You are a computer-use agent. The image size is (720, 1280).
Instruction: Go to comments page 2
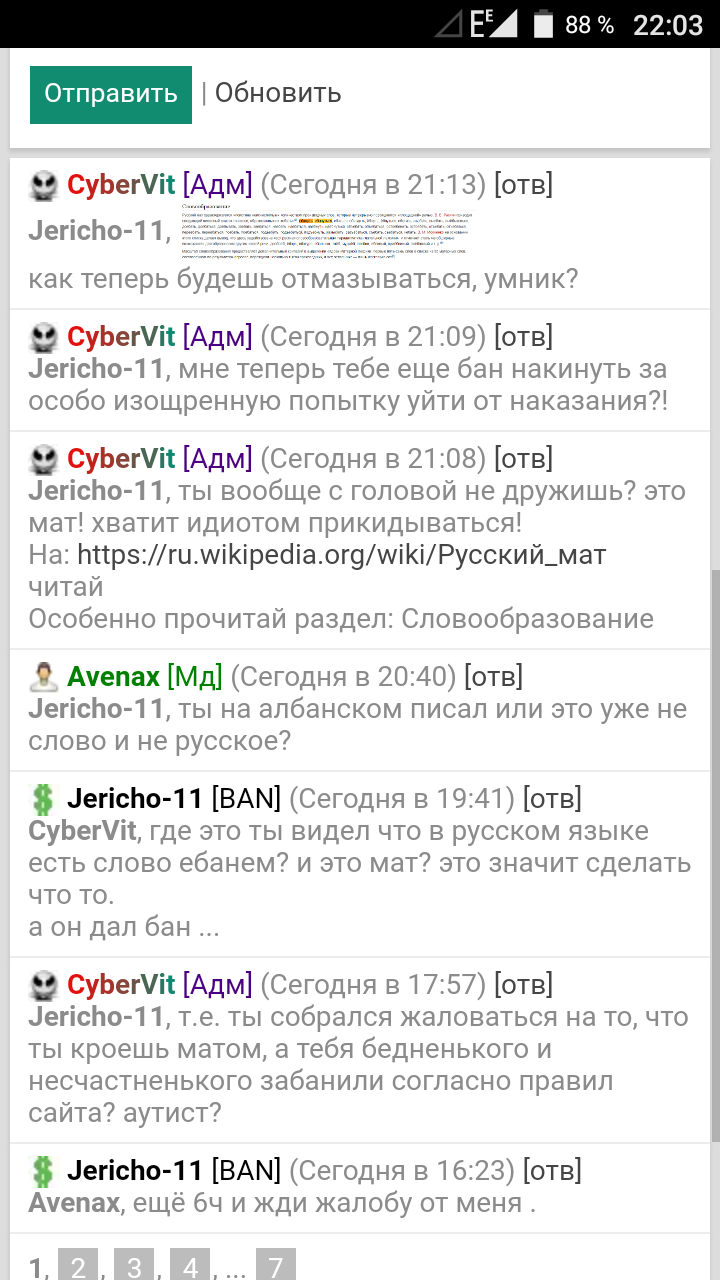pyautogui.click(x=78, y=1266)
